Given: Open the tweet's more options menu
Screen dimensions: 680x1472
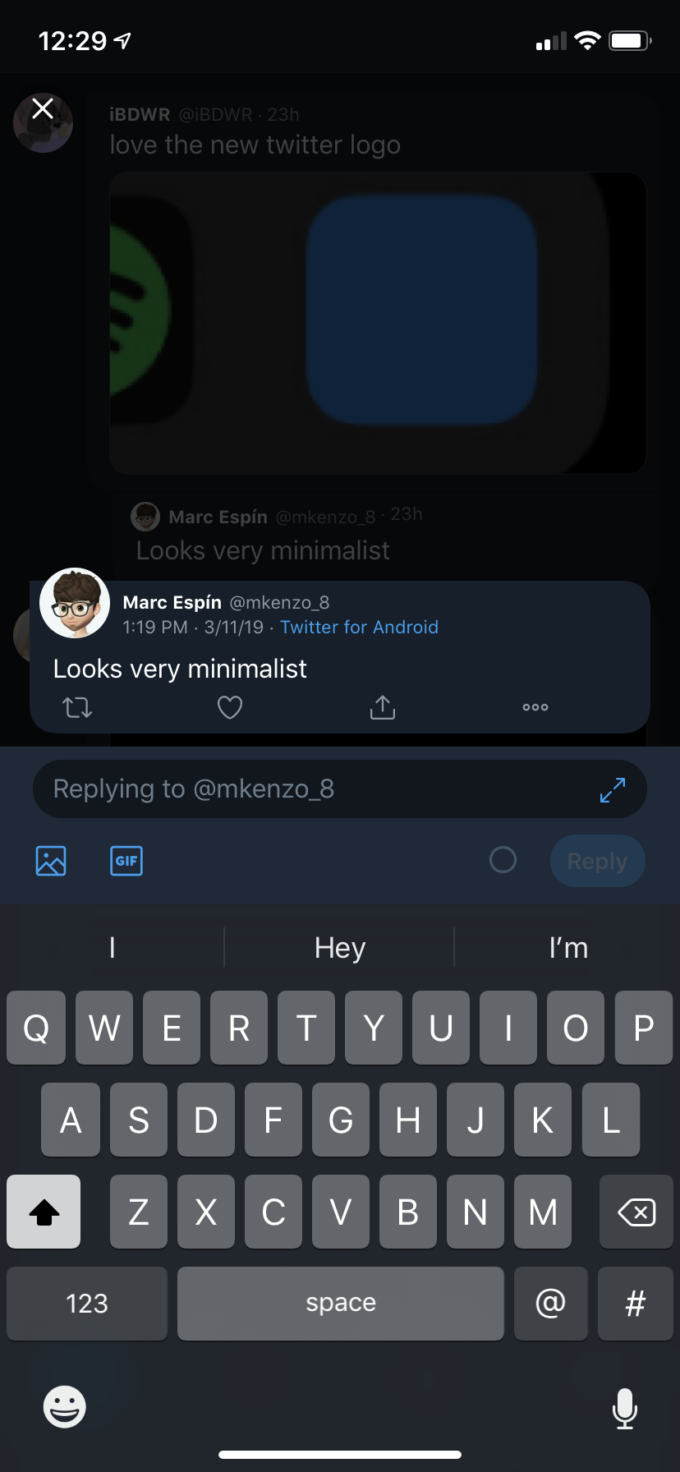Looking at the screenshot, I should coord(535,708).
